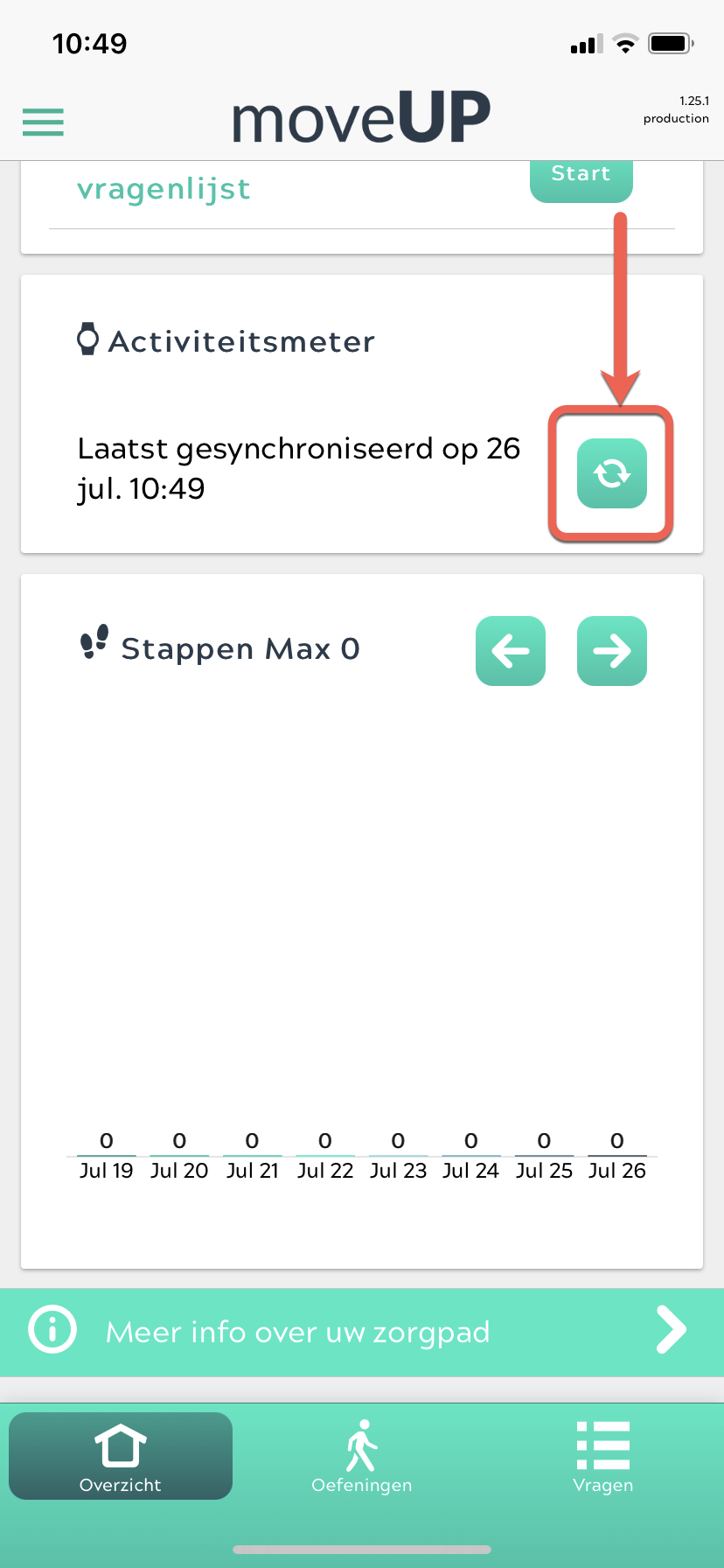Open the hamburger menu
The image size is (724, 1568).
(43, 122)
